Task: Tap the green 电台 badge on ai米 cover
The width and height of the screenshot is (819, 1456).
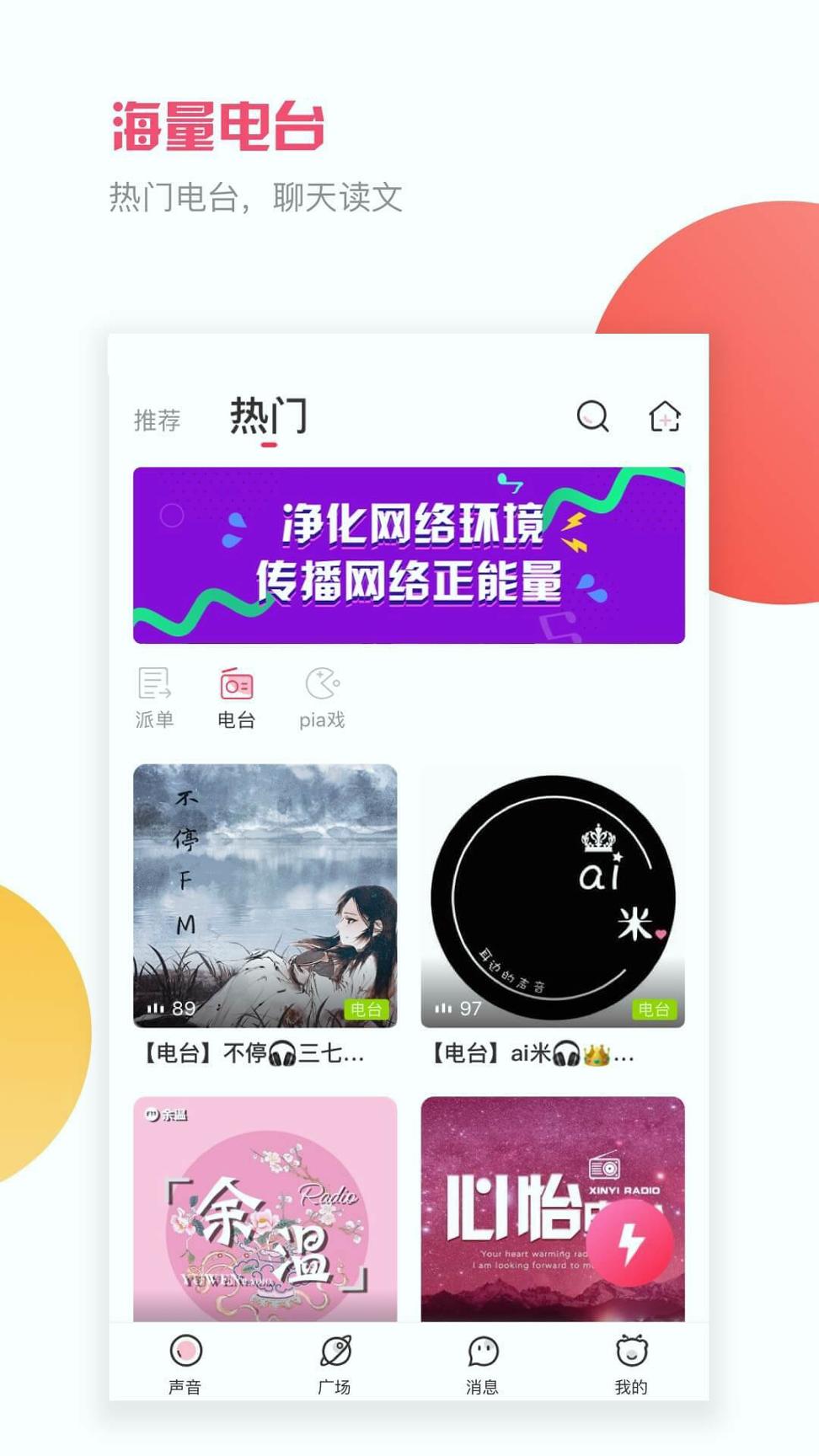Action: pos(656,1008)
